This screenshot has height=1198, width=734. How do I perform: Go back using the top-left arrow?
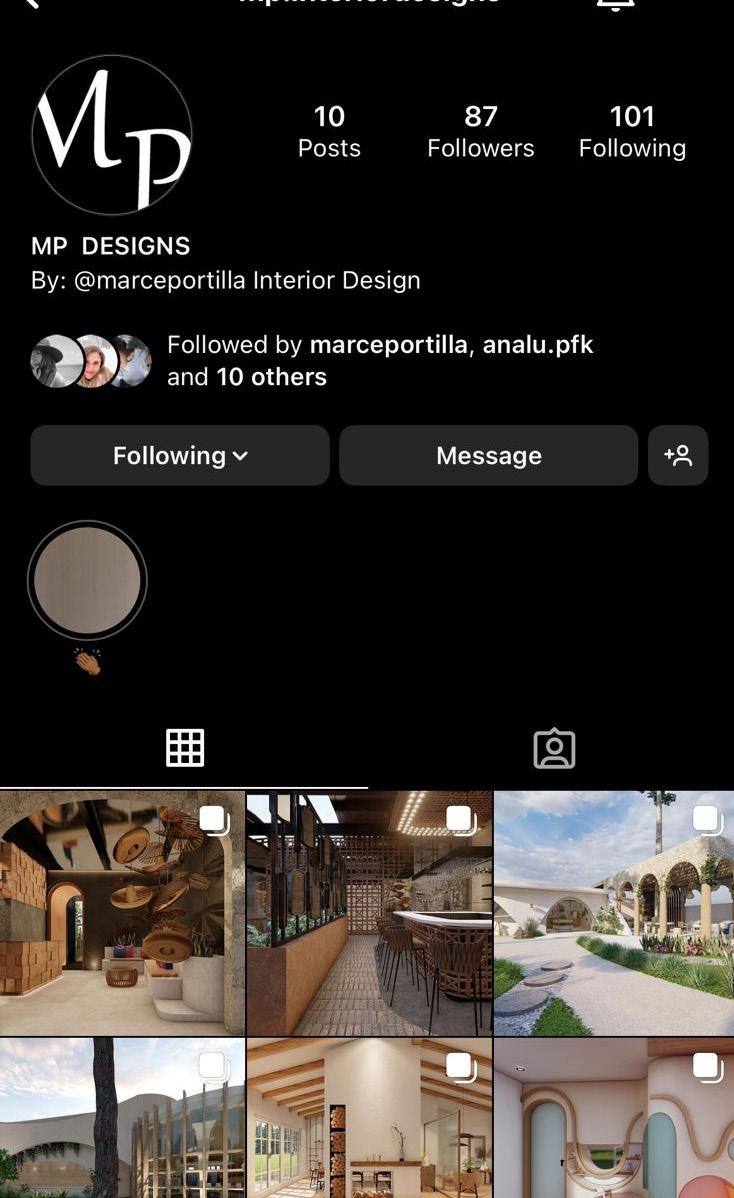(30, 4)
